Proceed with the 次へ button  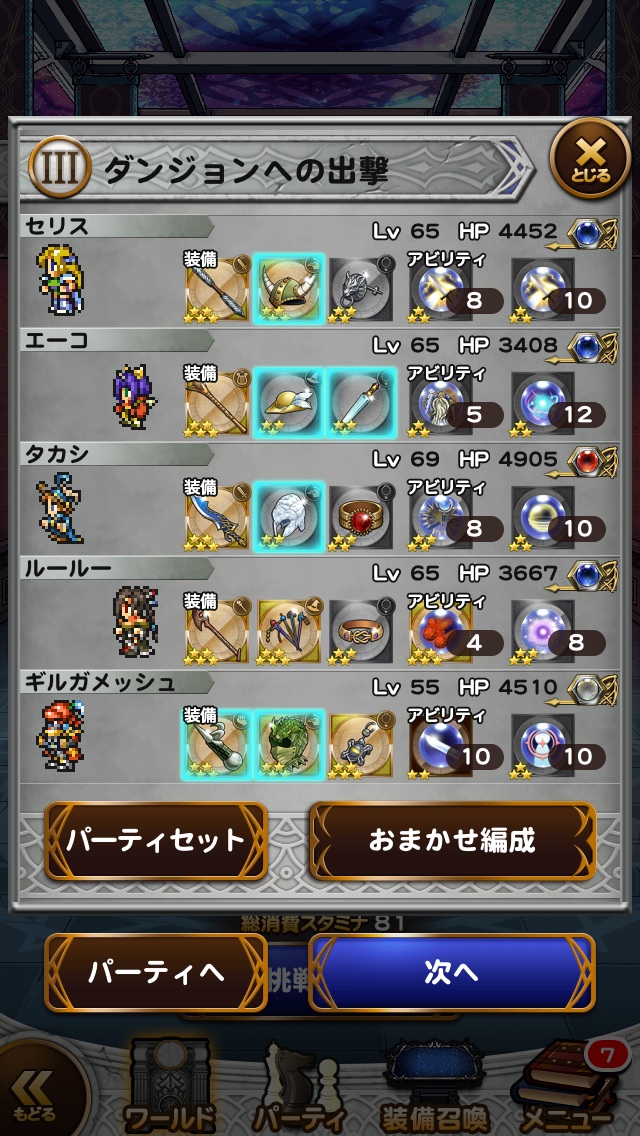[x=452, y=973]
